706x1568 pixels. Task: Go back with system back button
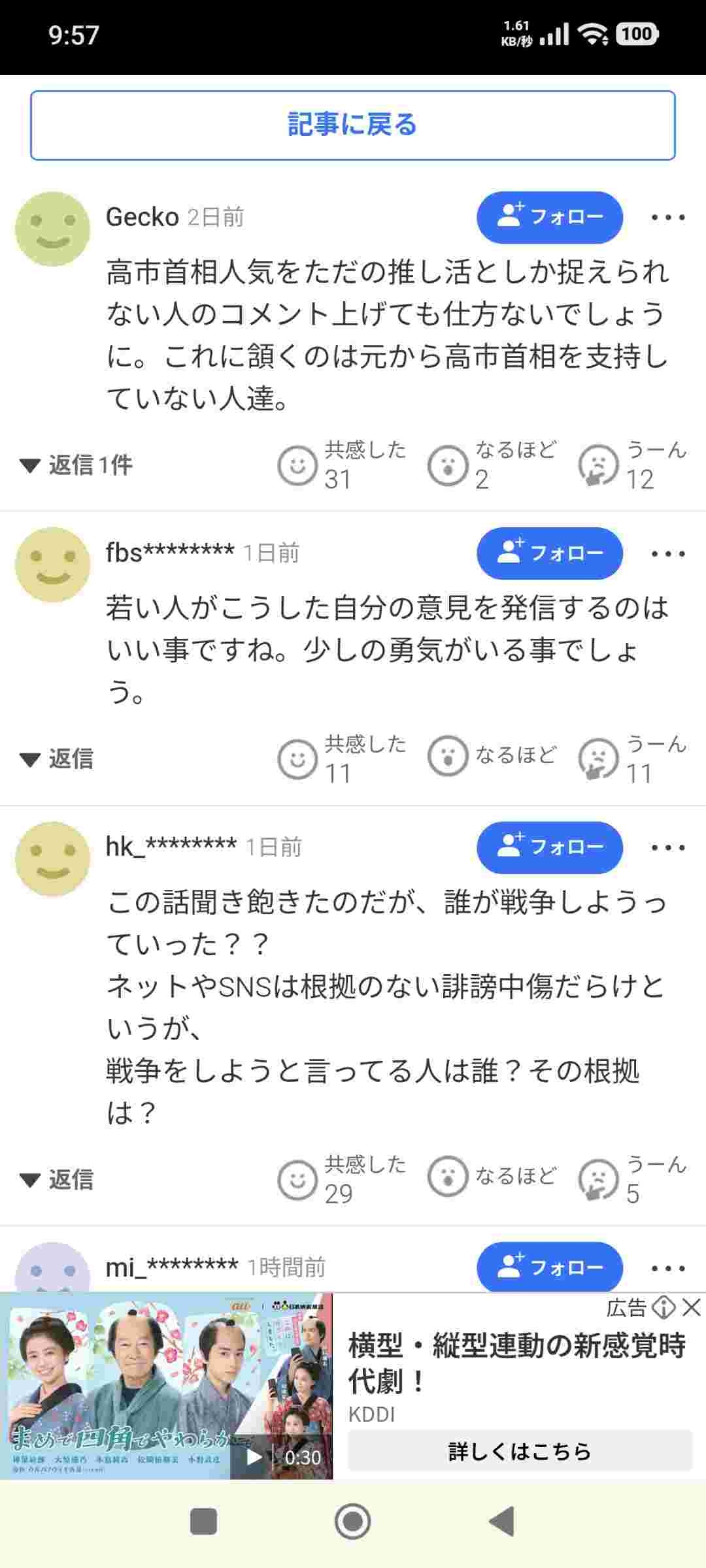coord(503,1522)
